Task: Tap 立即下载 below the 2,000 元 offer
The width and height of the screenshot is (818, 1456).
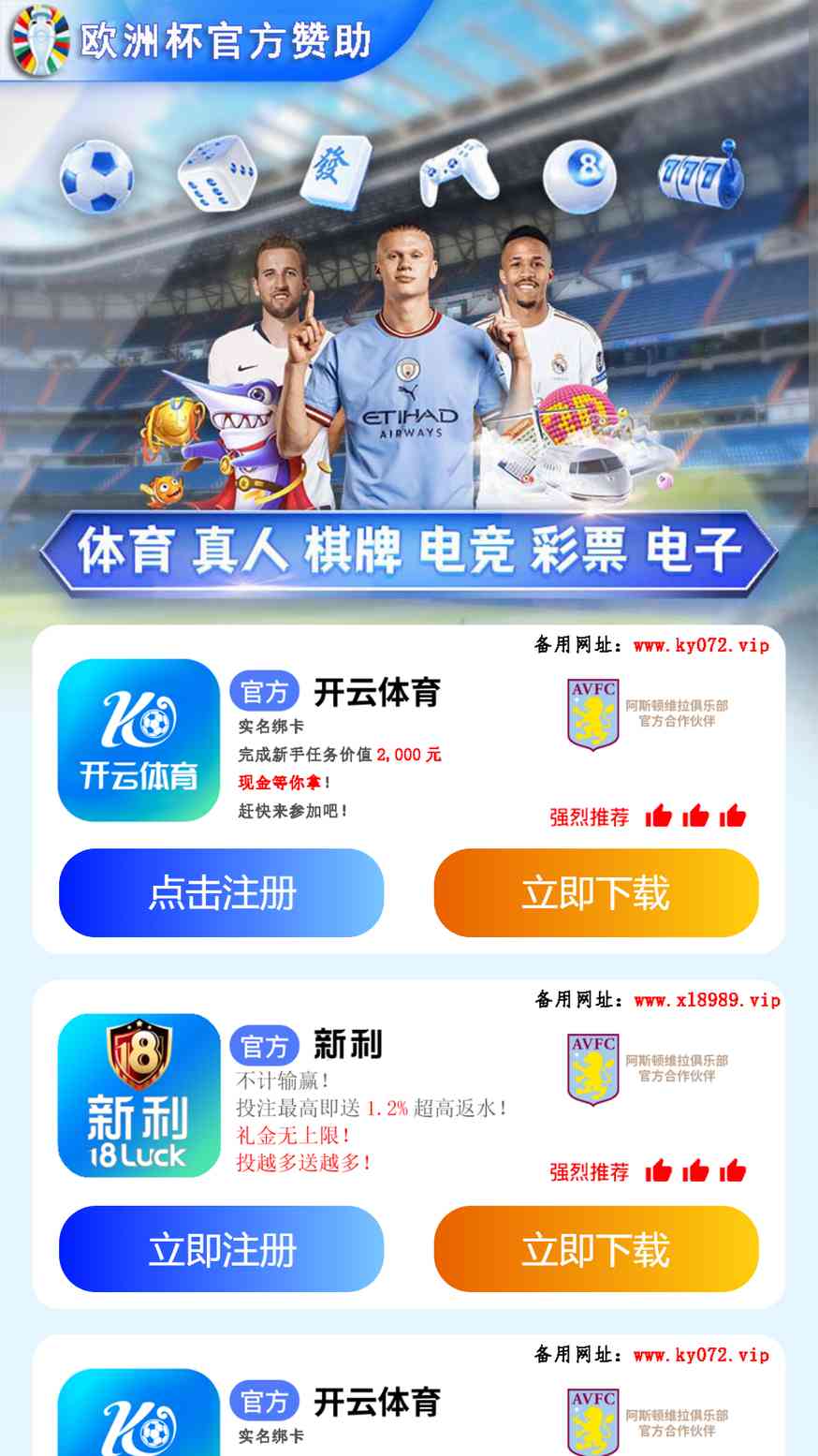Action: [x=595, y=892]
